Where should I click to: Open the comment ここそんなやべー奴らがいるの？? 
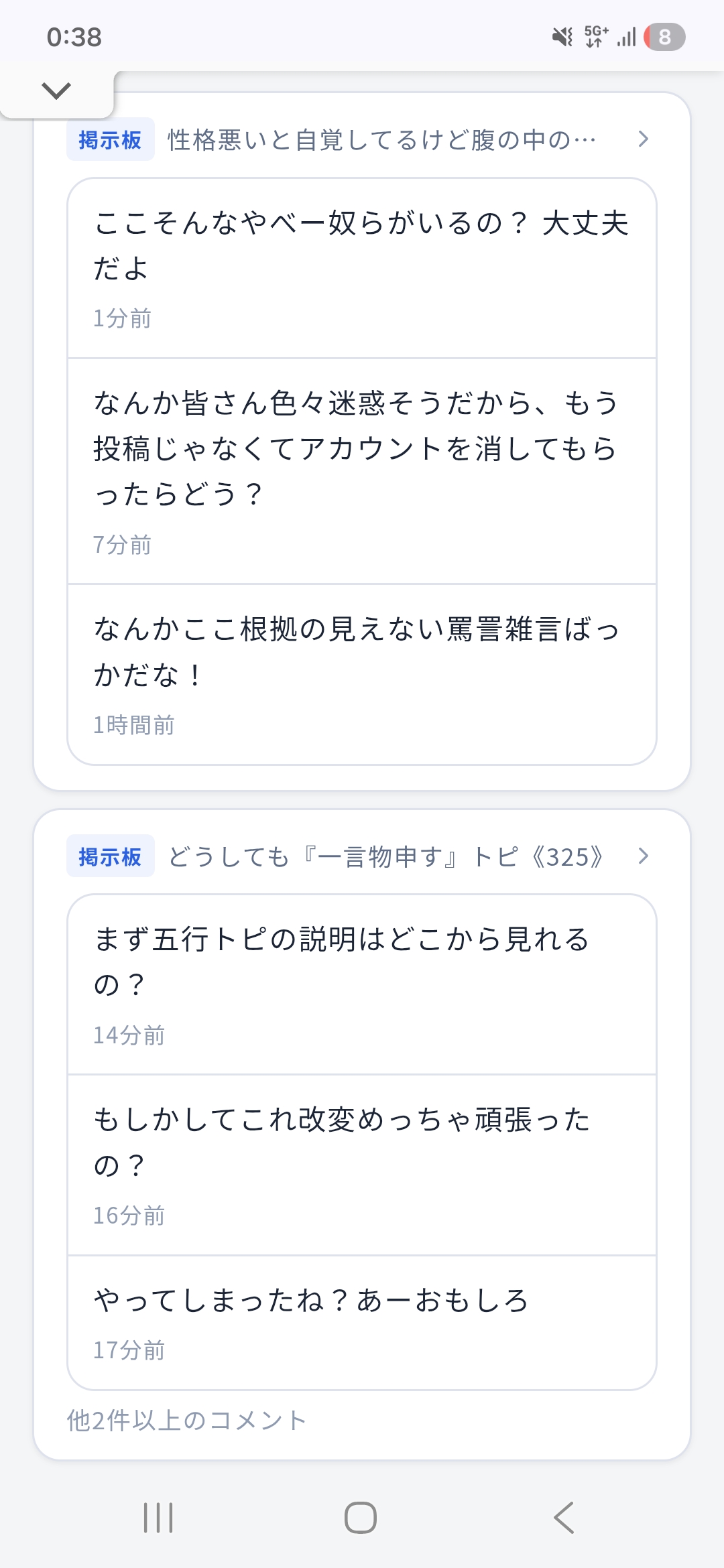[361, 268]
